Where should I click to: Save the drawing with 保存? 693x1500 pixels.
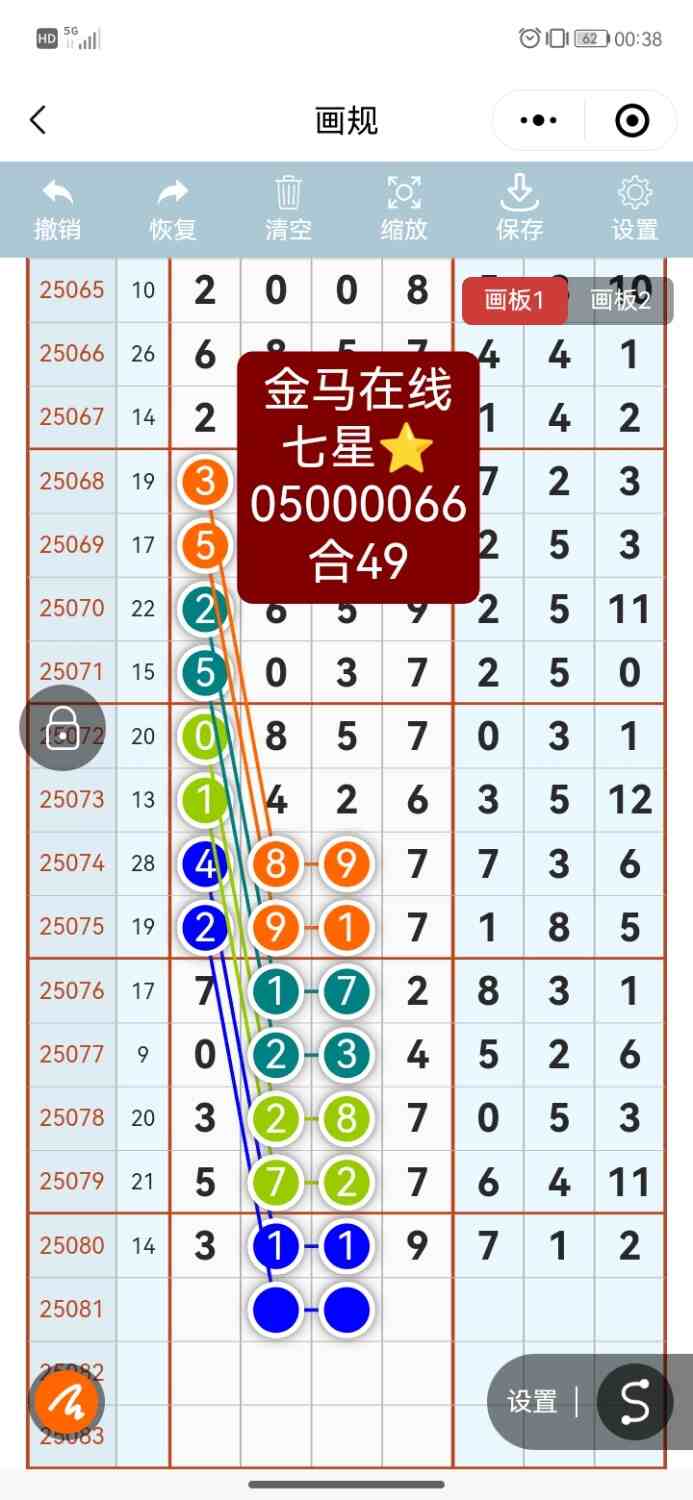[x=519, y=209]
